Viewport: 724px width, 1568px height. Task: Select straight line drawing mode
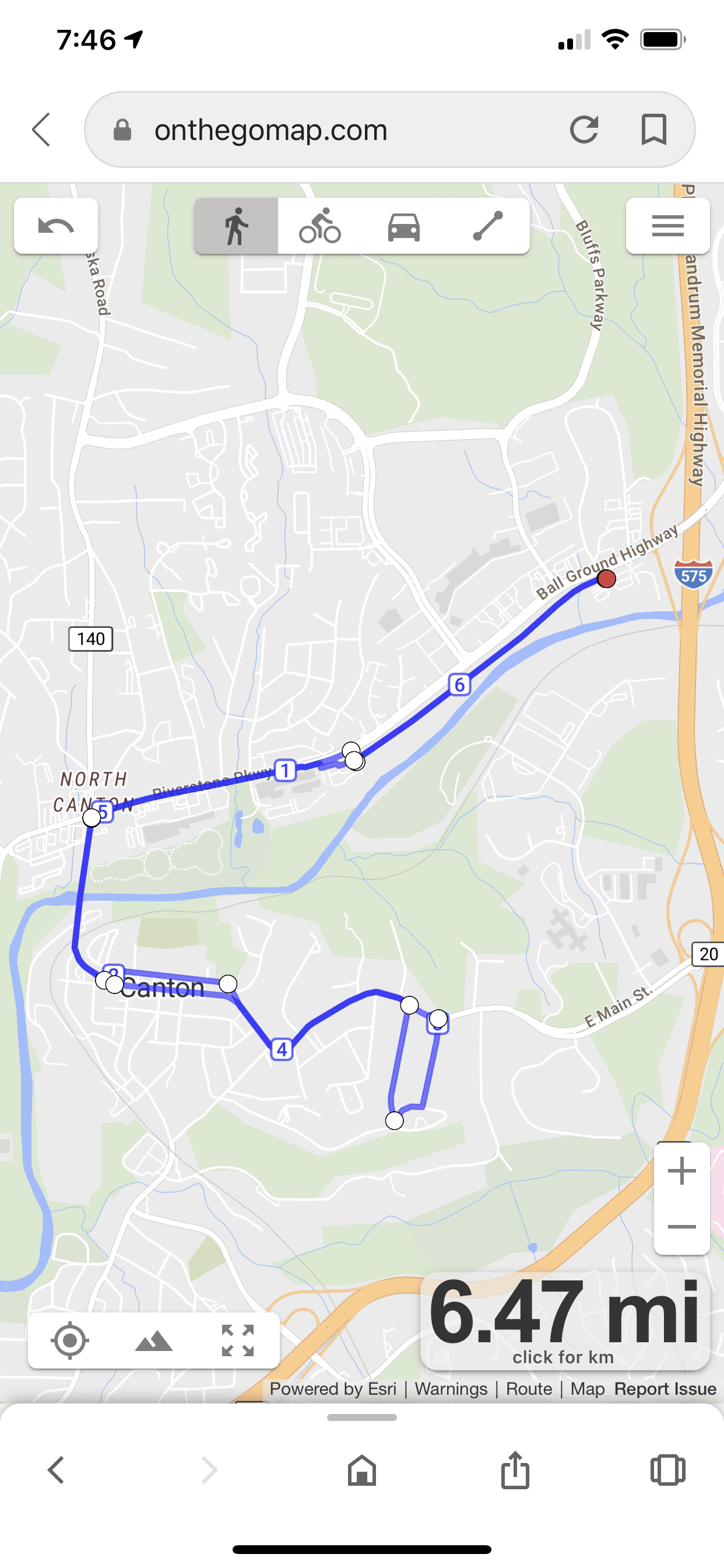(487, 226)
